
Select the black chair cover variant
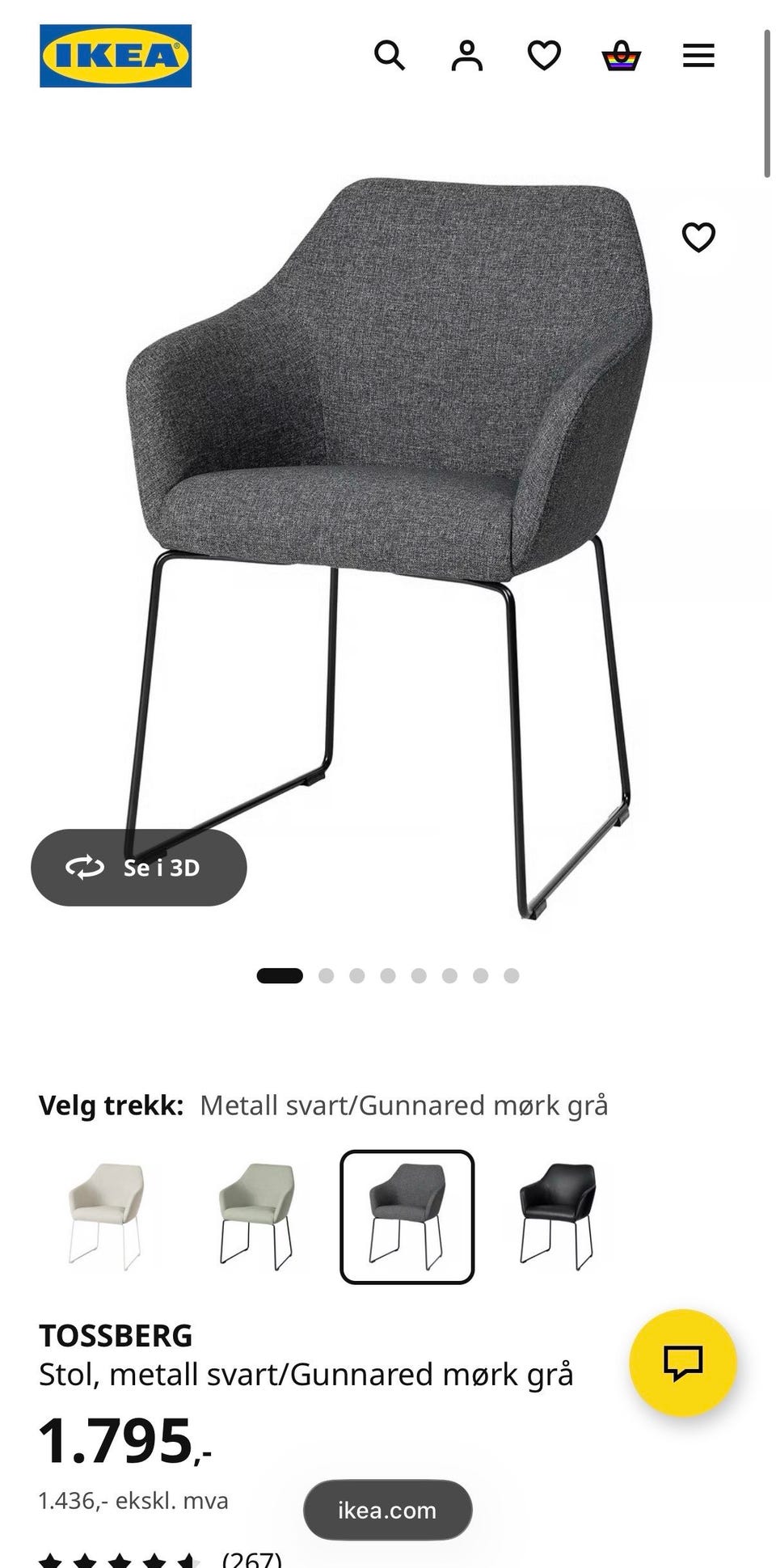(557, 1216)
